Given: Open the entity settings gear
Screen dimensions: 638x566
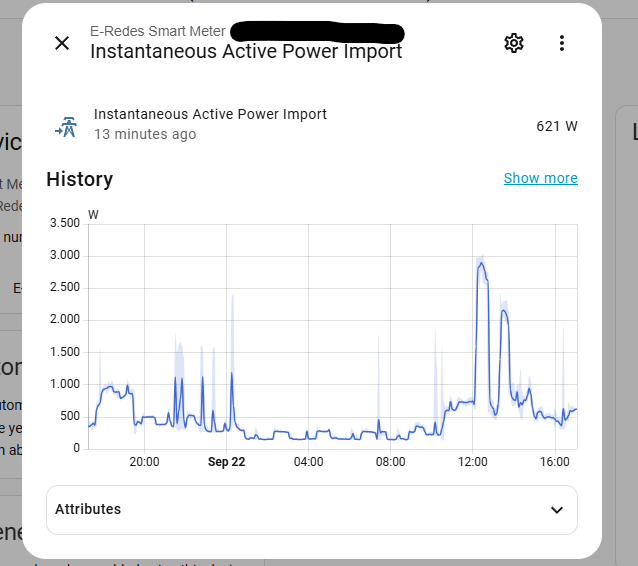Looking at the screenshot, I should tap(514, 43).
